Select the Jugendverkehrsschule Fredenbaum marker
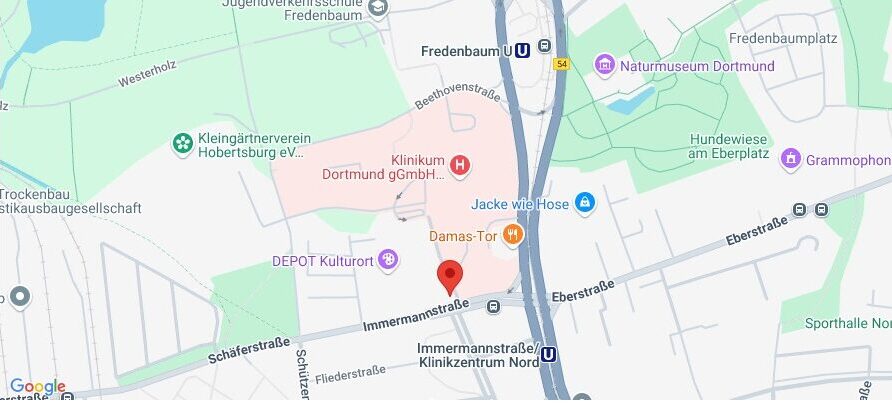 pos(378,9)
